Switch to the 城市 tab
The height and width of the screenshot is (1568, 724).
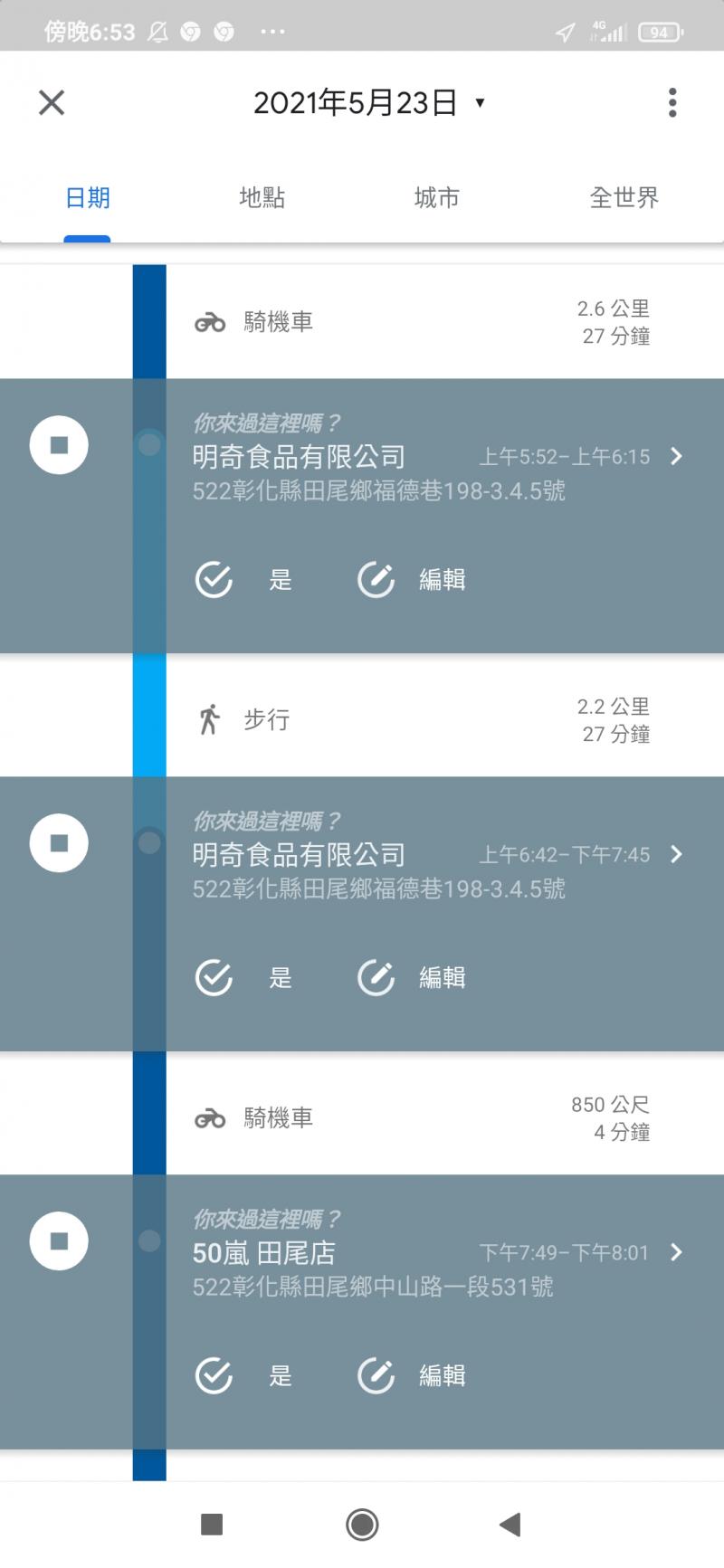pyautogui.click(x=436, y=197)
